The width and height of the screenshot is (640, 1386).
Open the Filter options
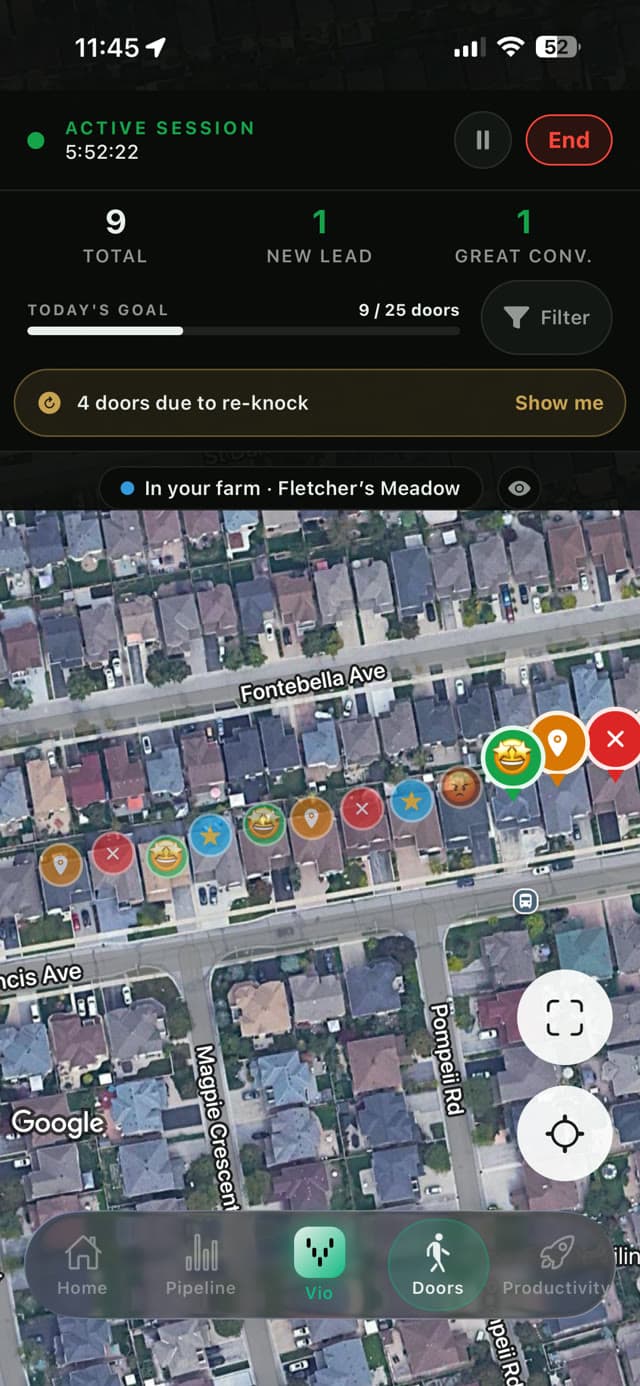tap(546, 317)
